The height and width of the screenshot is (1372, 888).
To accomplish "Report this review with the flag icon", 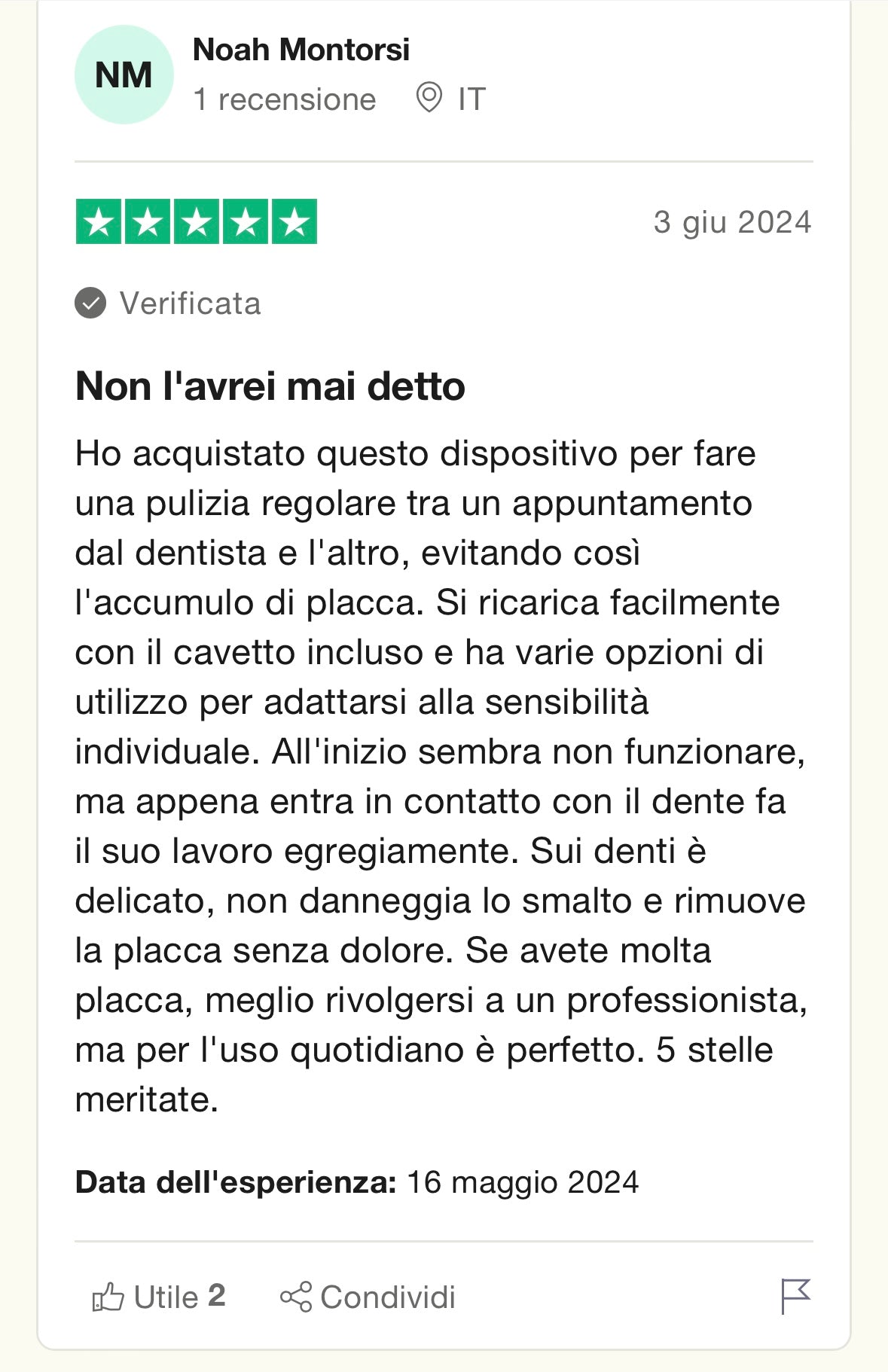I will (795, 1295).
